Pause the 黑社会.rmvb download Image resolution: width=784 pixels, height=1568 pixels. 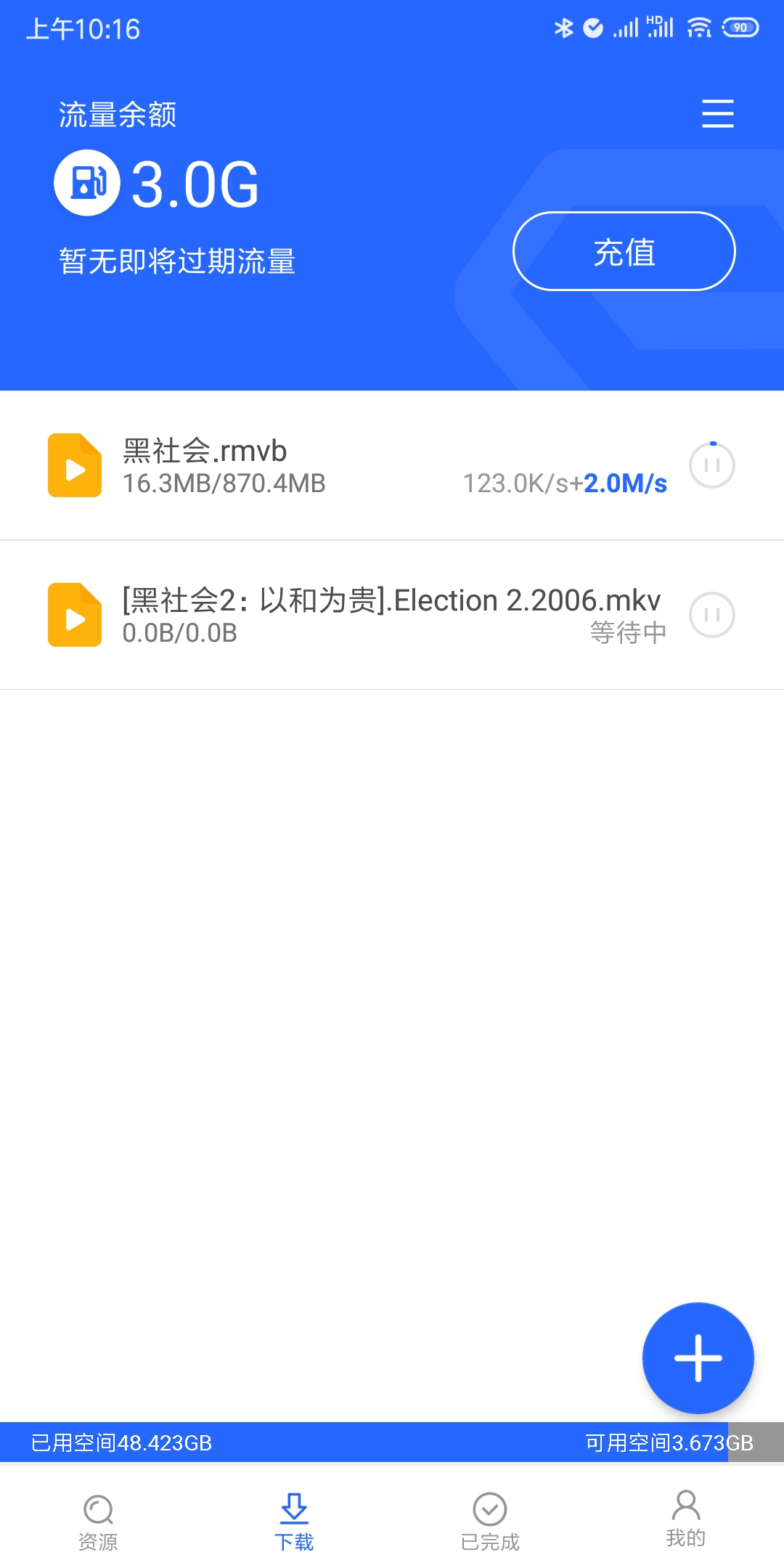(712, 465)
